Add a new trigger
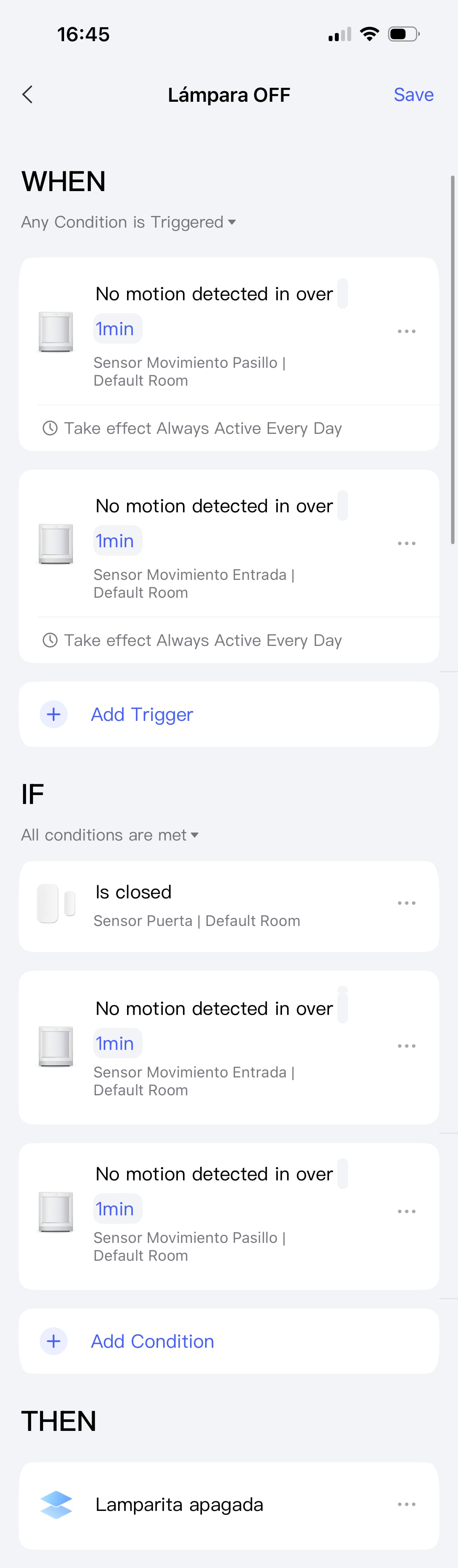458x1568 pixels. [141, 714]
